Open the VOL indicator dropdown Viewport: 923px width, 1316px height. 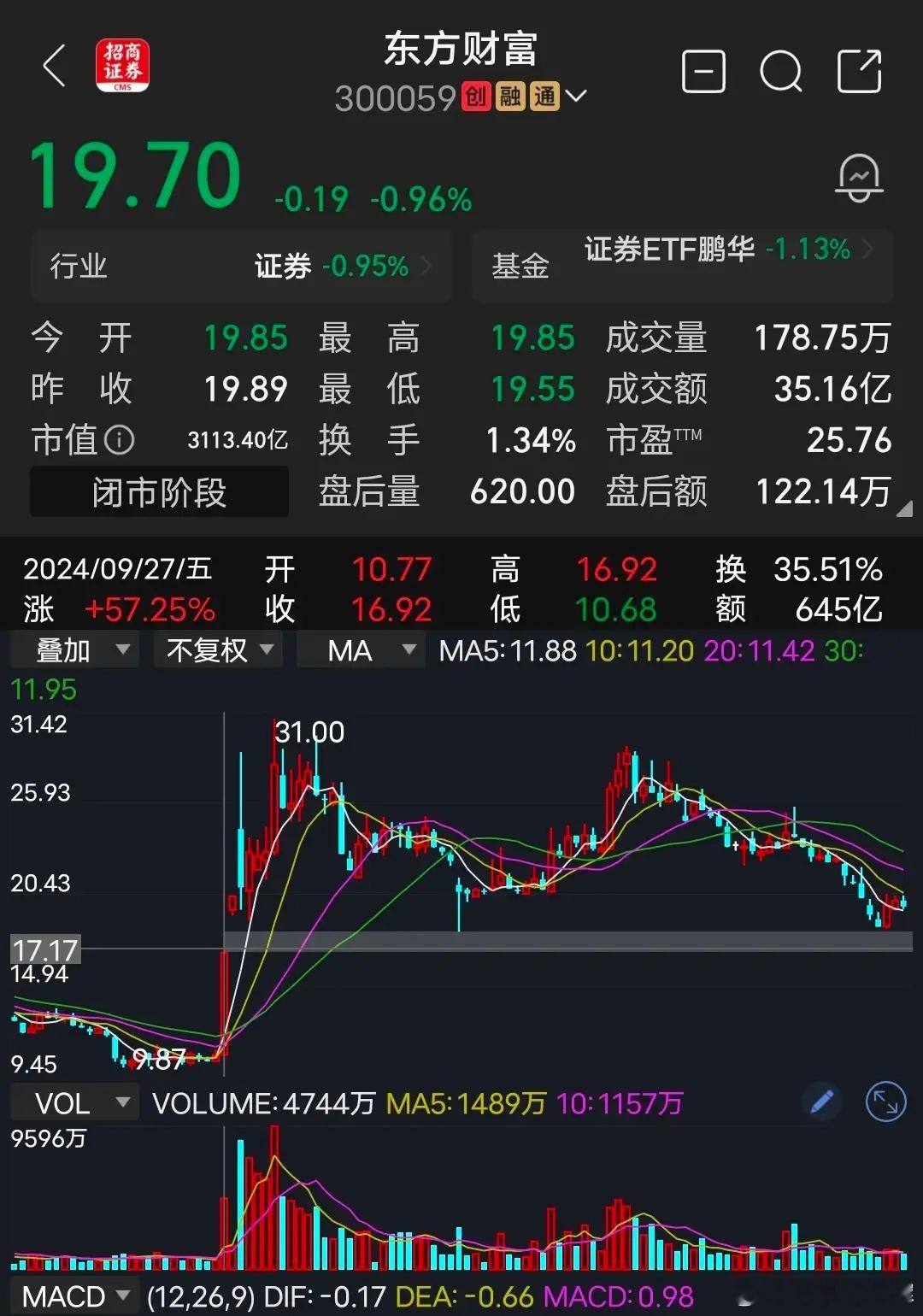pyautogui.click(x=74, y=1102)
